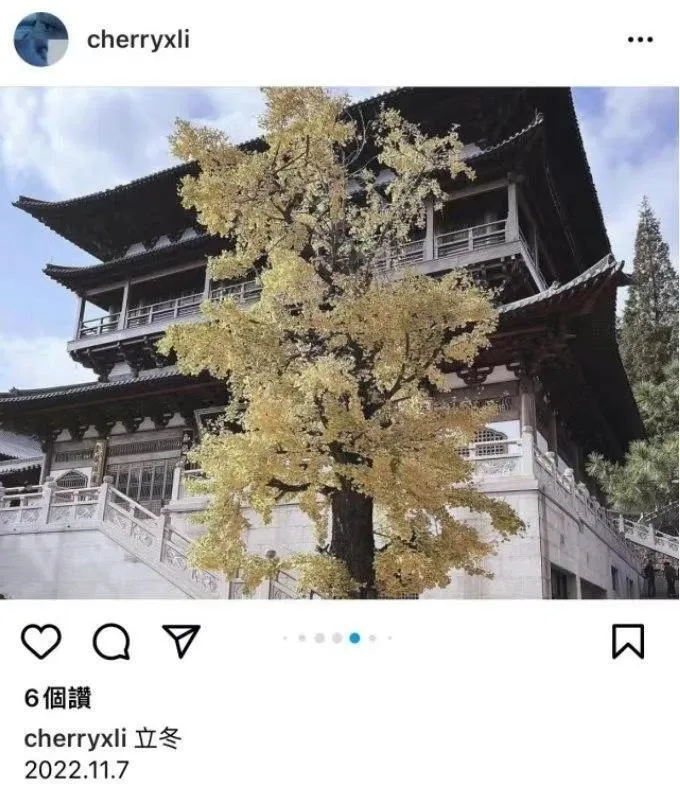The height and width of the screenshot is (799, 680).
Task: Open the cherryxli username in the header
Action: 138,40
